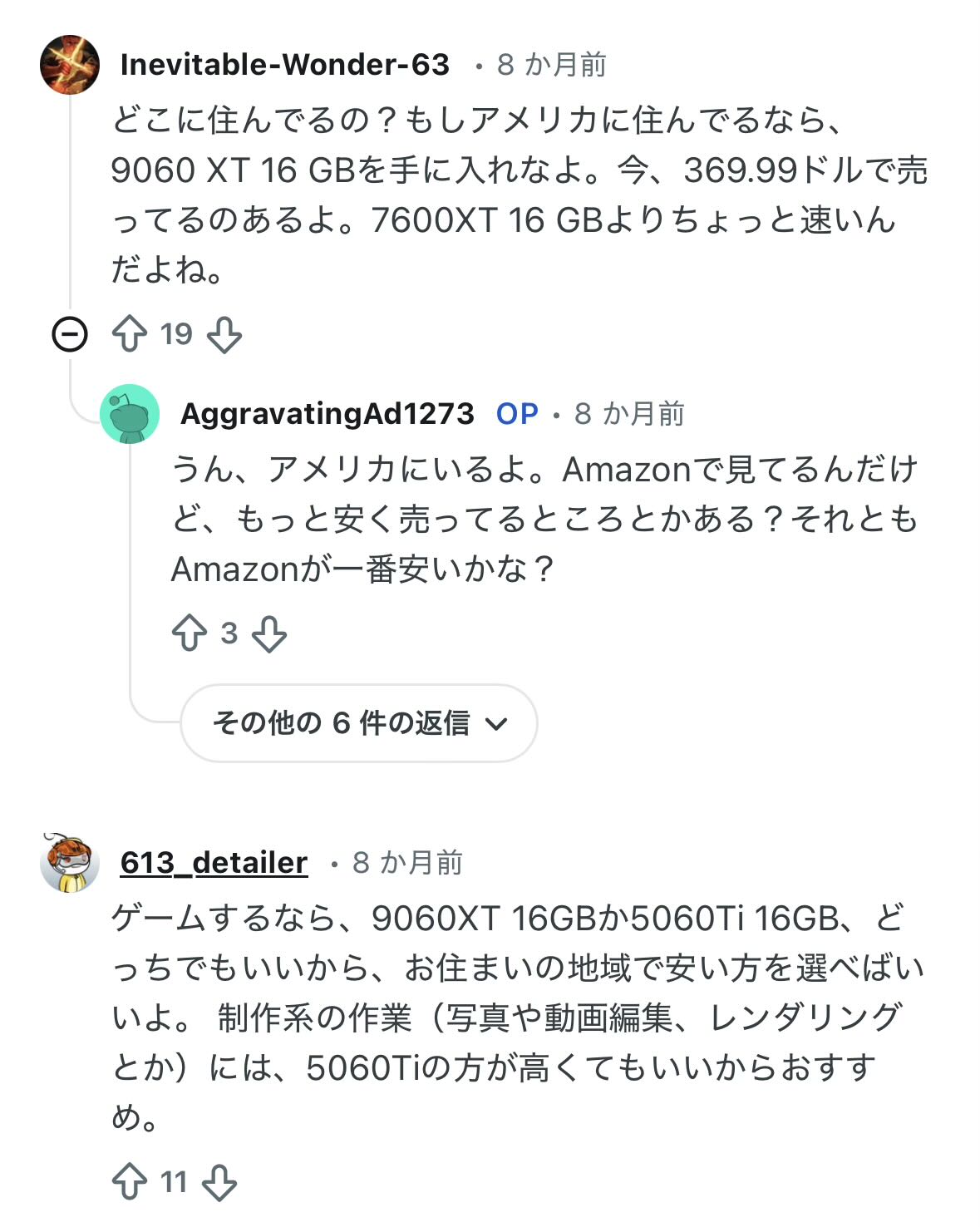Tap Inevitable-Wonder-63's avatar
980x1227 pixels.
click(70, 65)
